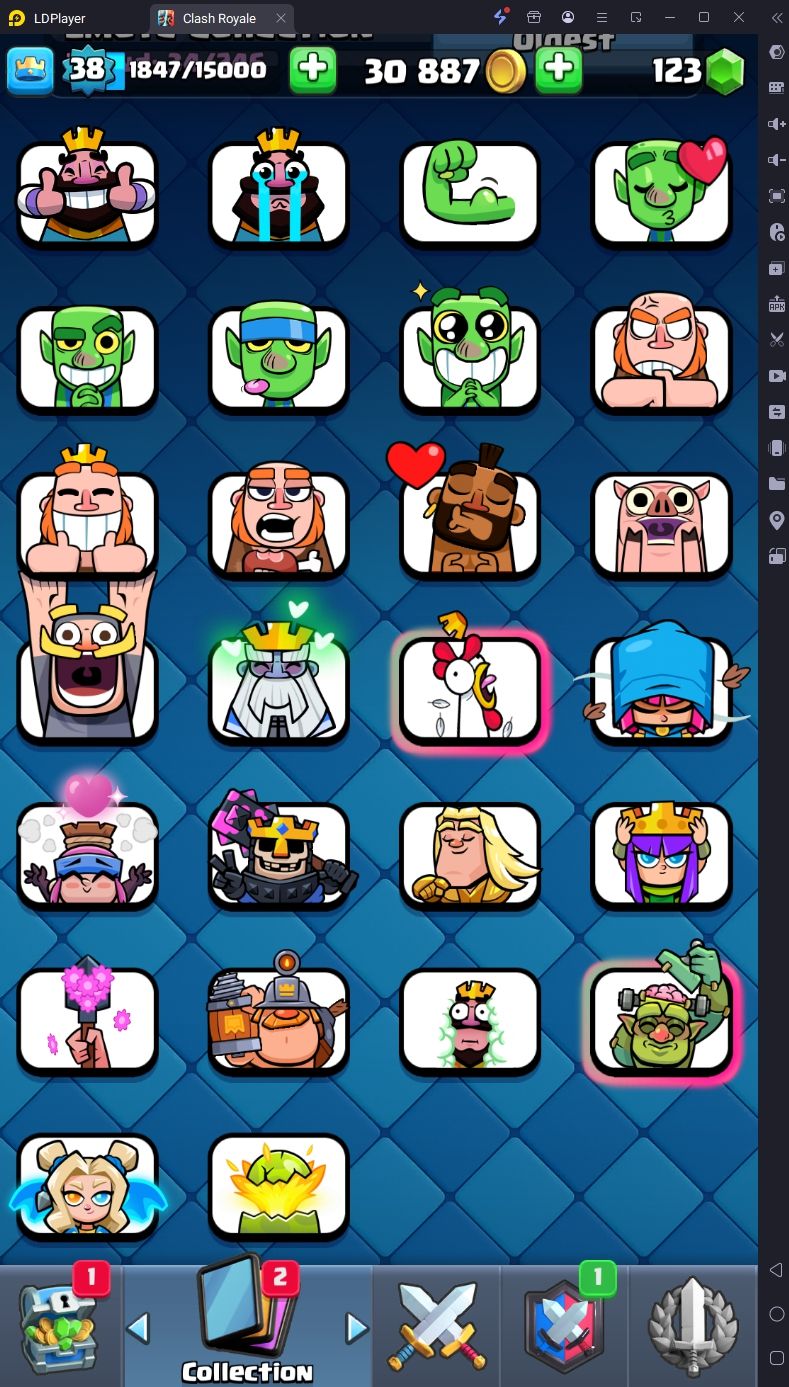Select the purple-haired archer crown emote
Viewport: 789px width, 1387px height.
pyautogui.click(x=661, y=854)
